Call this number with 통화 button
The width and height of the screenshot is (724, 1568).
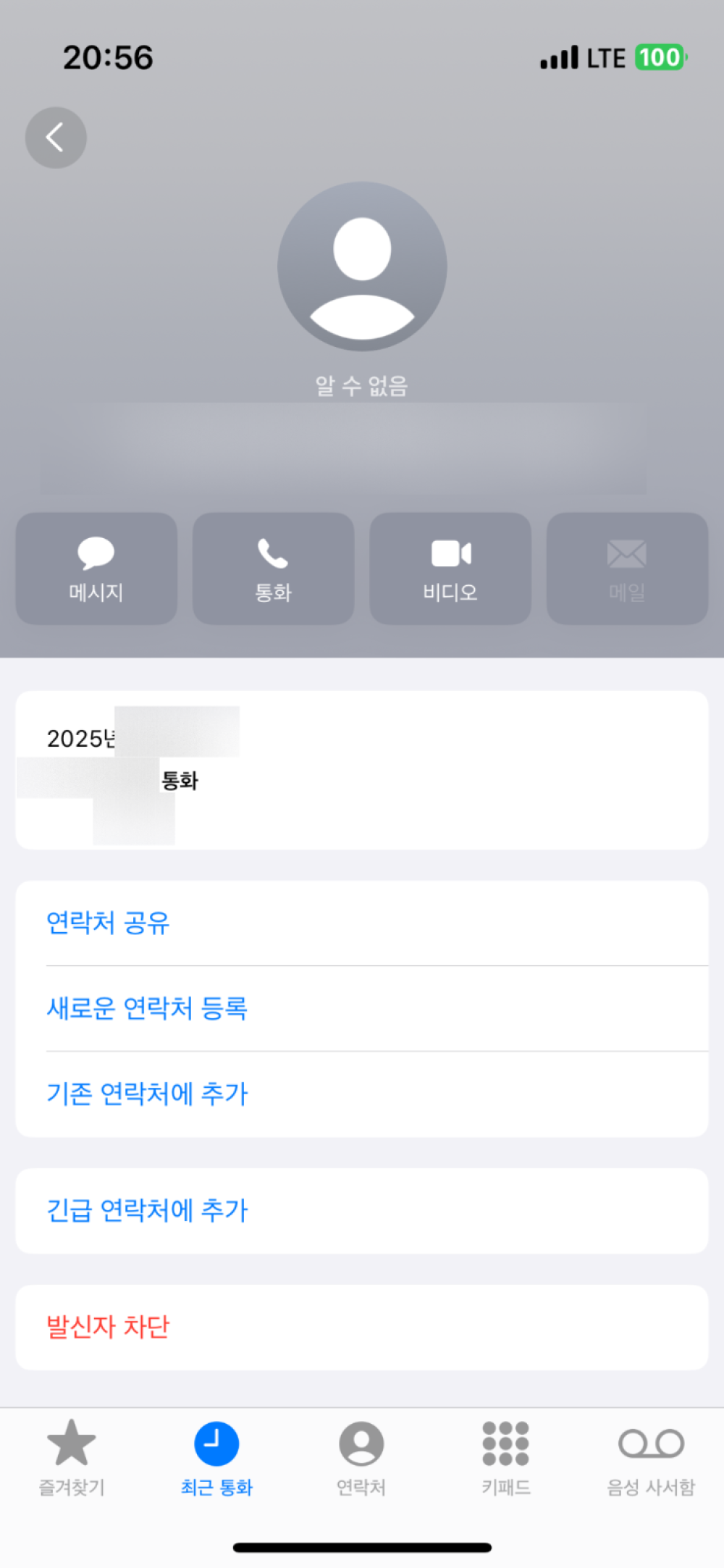[273, 569]
